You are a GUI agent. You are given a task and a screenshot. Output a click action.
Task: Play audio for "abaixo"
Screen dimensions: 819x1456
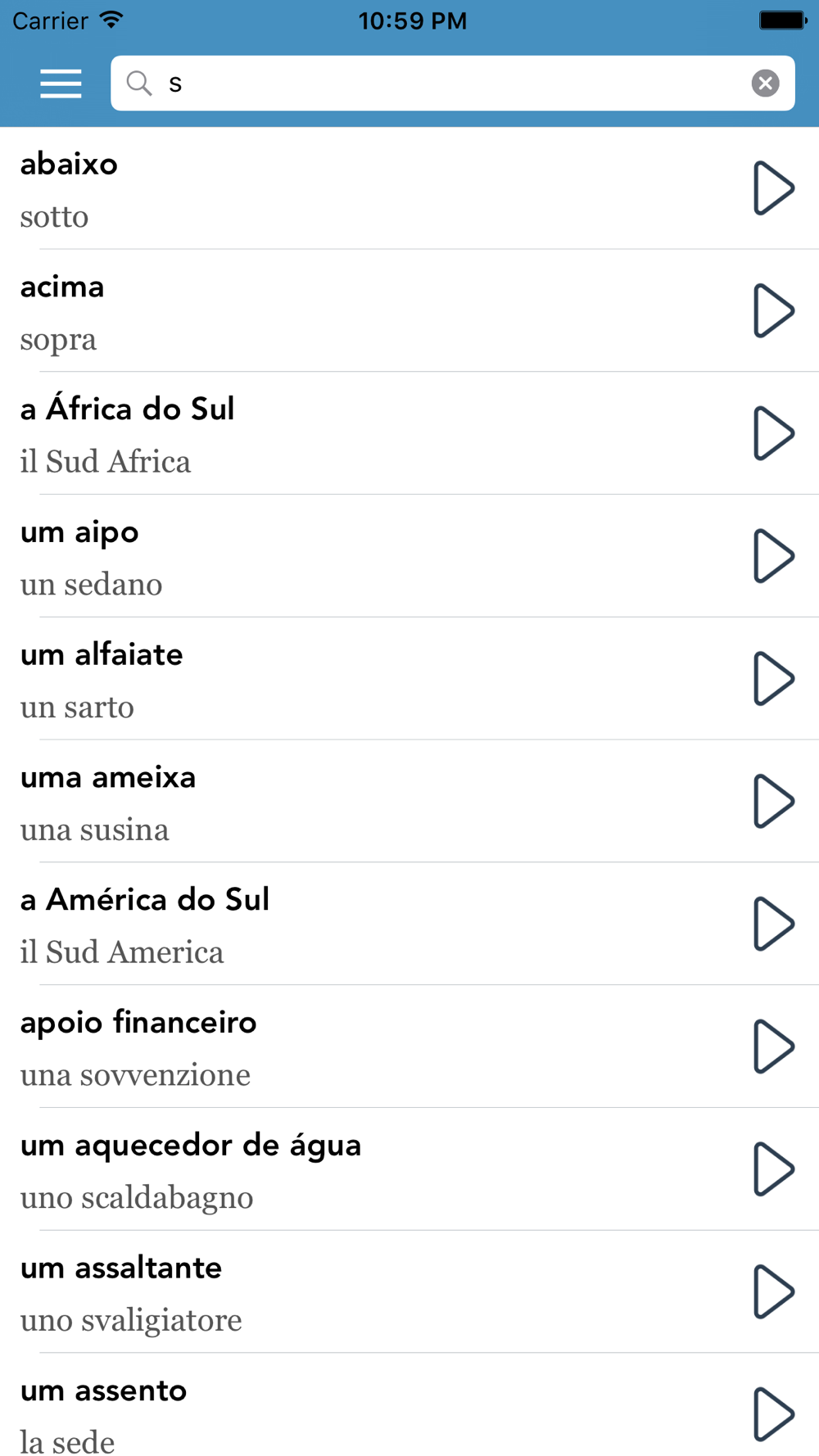773,188
